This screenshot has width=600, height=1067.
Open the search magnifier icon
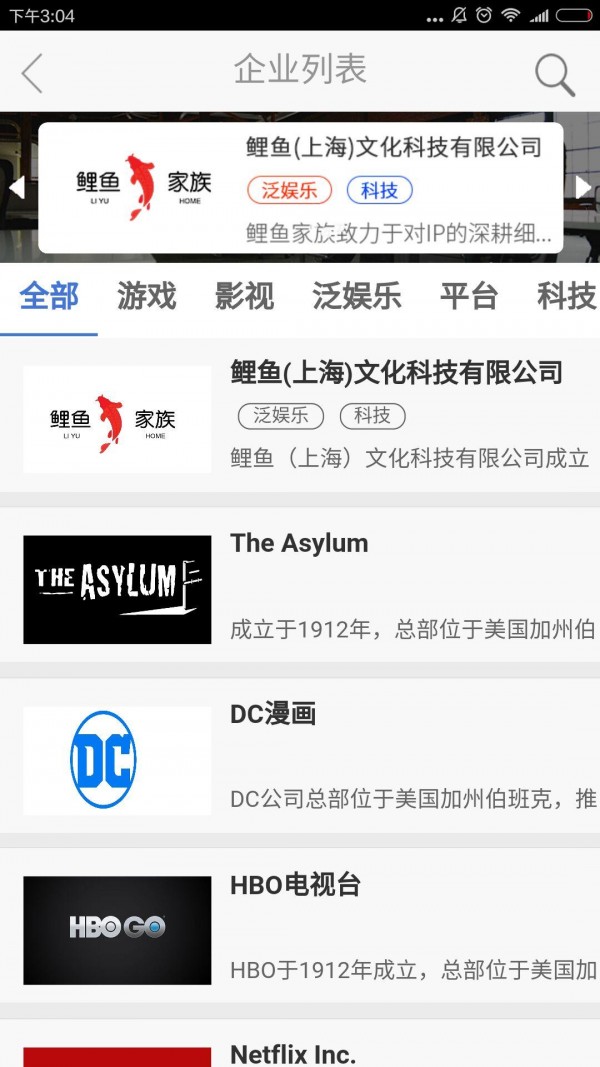554,74
